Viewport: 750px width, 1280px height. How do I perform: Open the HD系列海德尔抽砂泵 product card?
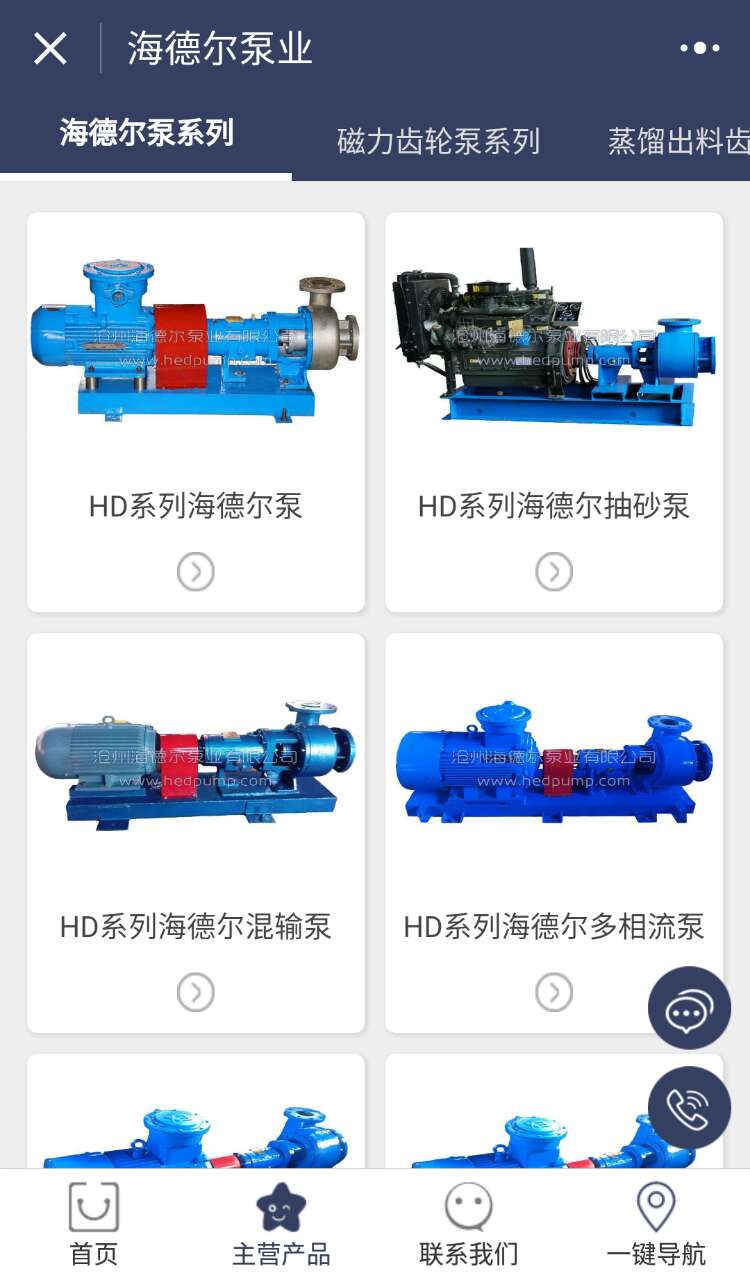coord(554,412)
